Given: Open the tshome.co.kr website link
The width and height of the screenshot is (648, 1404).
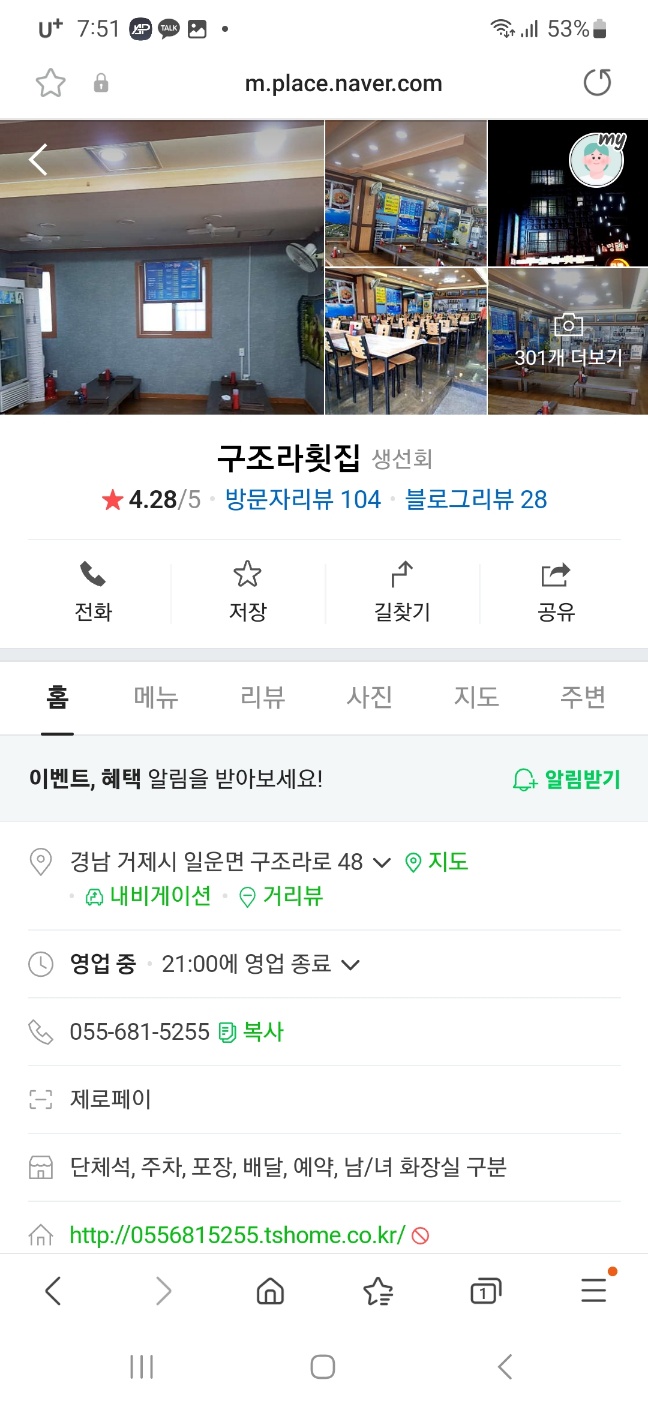Looking at the screenshot, I should click(237, 1235).
